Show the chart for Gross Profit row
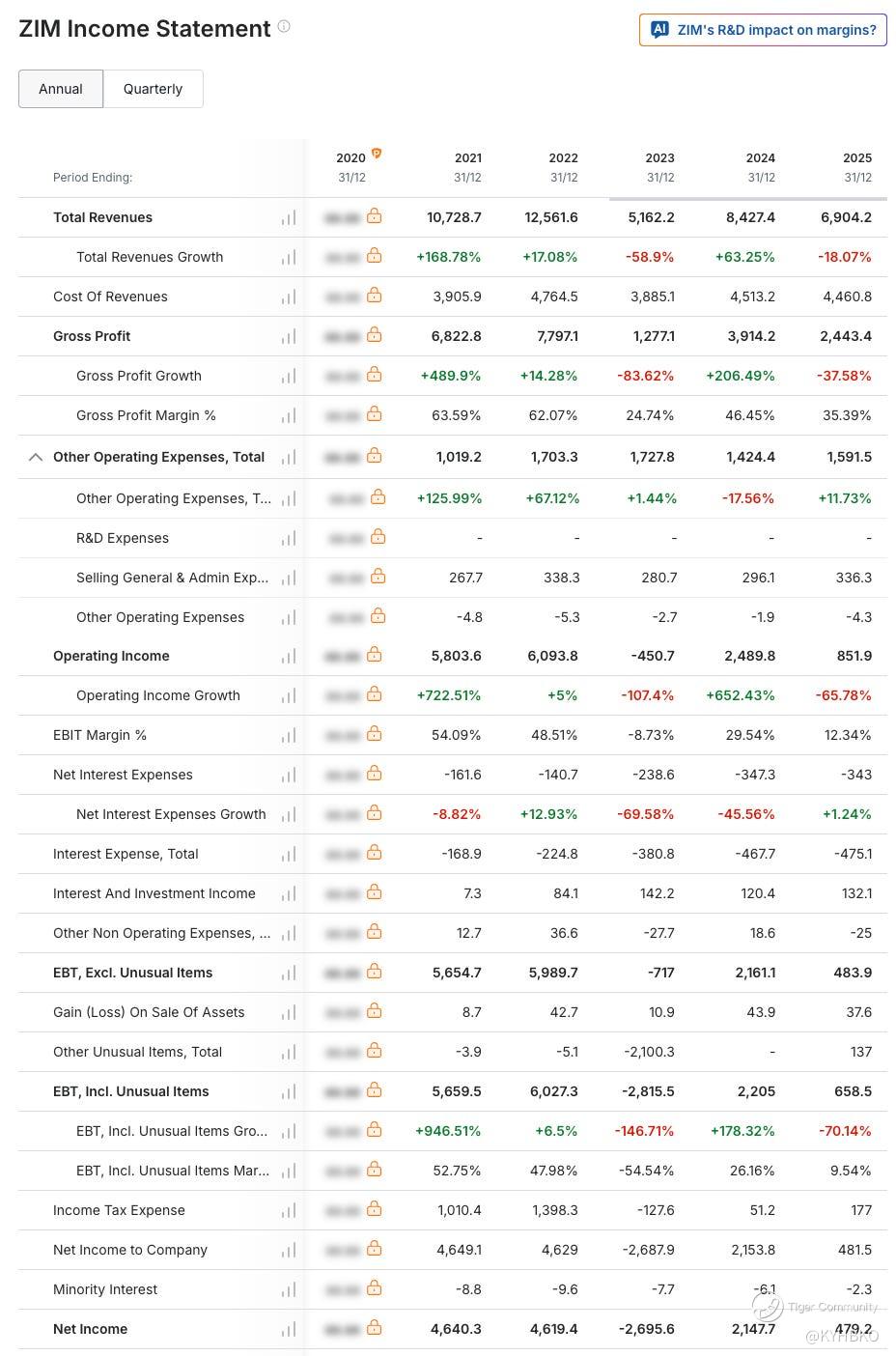The width and height of the screenshot is (896, 1356). click(x=289, y=336)
